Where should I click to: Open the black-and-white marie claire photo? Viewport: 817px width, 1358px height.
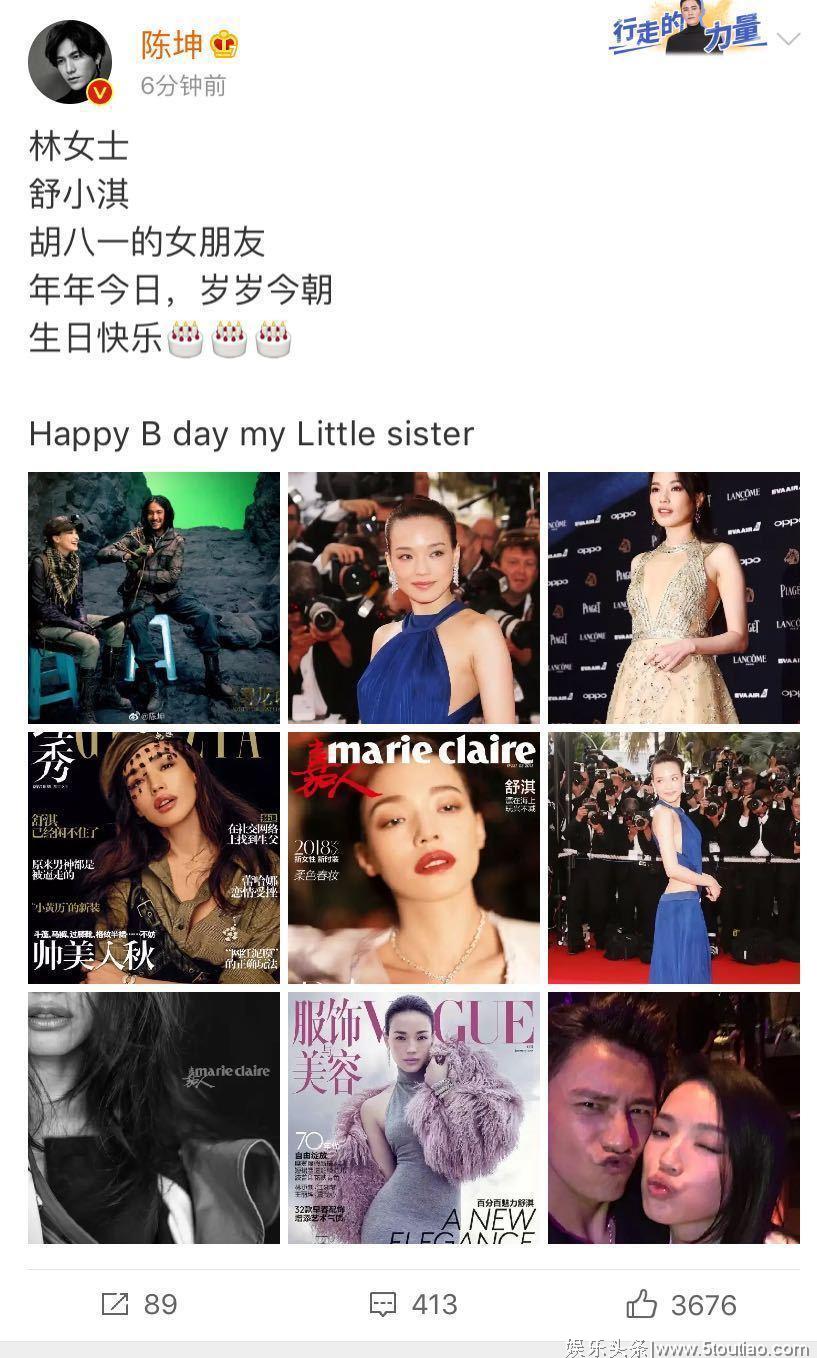coord(154,1117)
